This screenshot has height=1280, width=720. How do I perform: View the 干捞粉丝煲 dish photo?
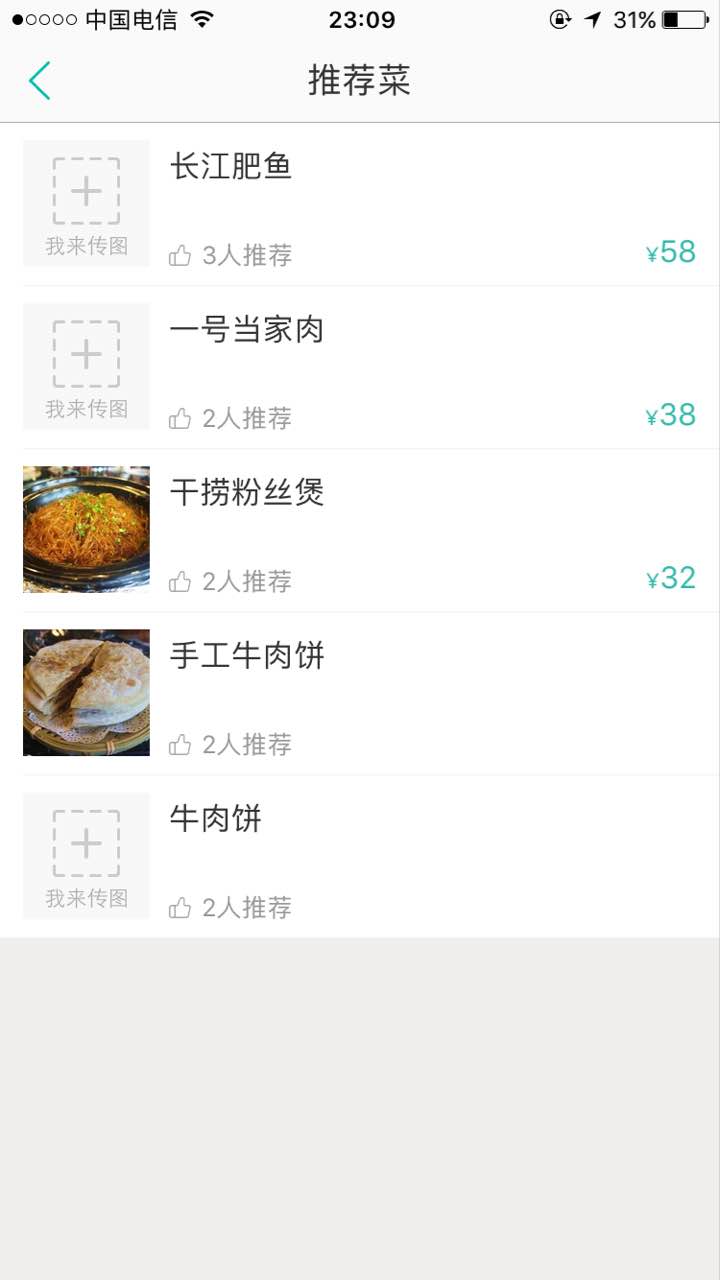[x=86, y=529]
